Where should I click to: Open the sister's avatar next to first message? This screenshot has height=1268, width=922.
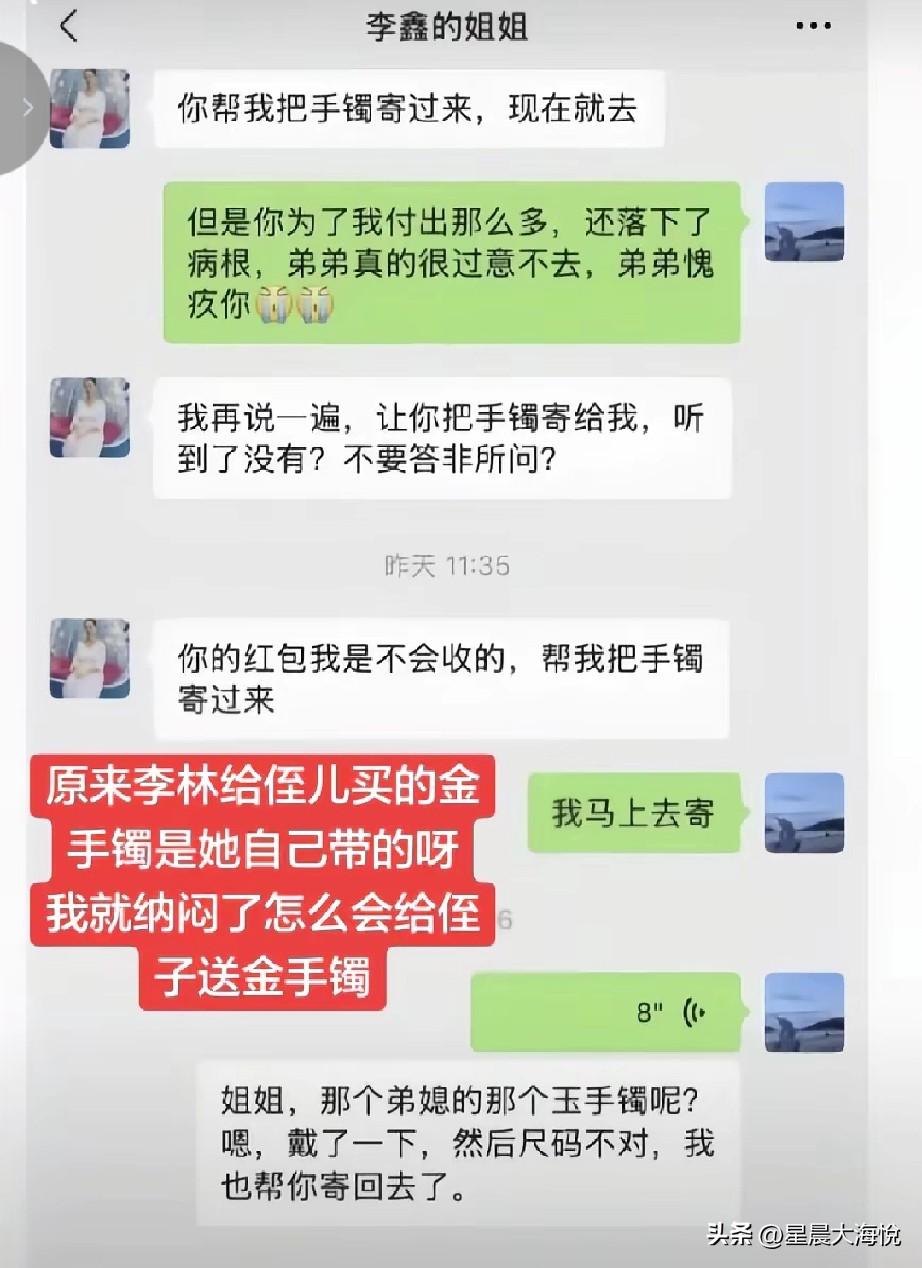point(88,107)
